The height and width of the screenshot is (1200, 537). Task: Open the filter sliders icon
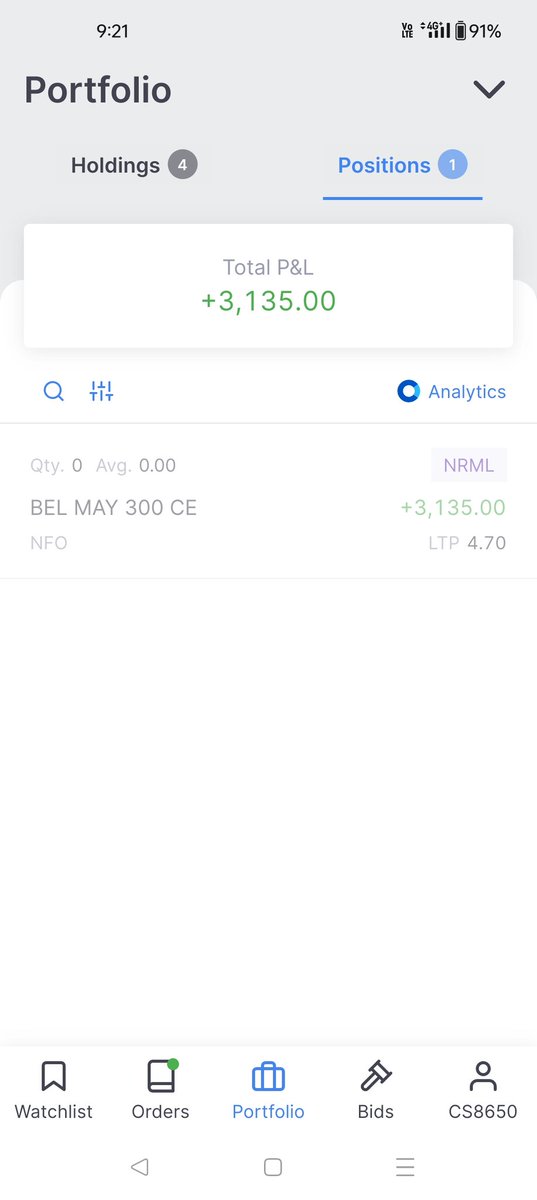click(102, 391)
